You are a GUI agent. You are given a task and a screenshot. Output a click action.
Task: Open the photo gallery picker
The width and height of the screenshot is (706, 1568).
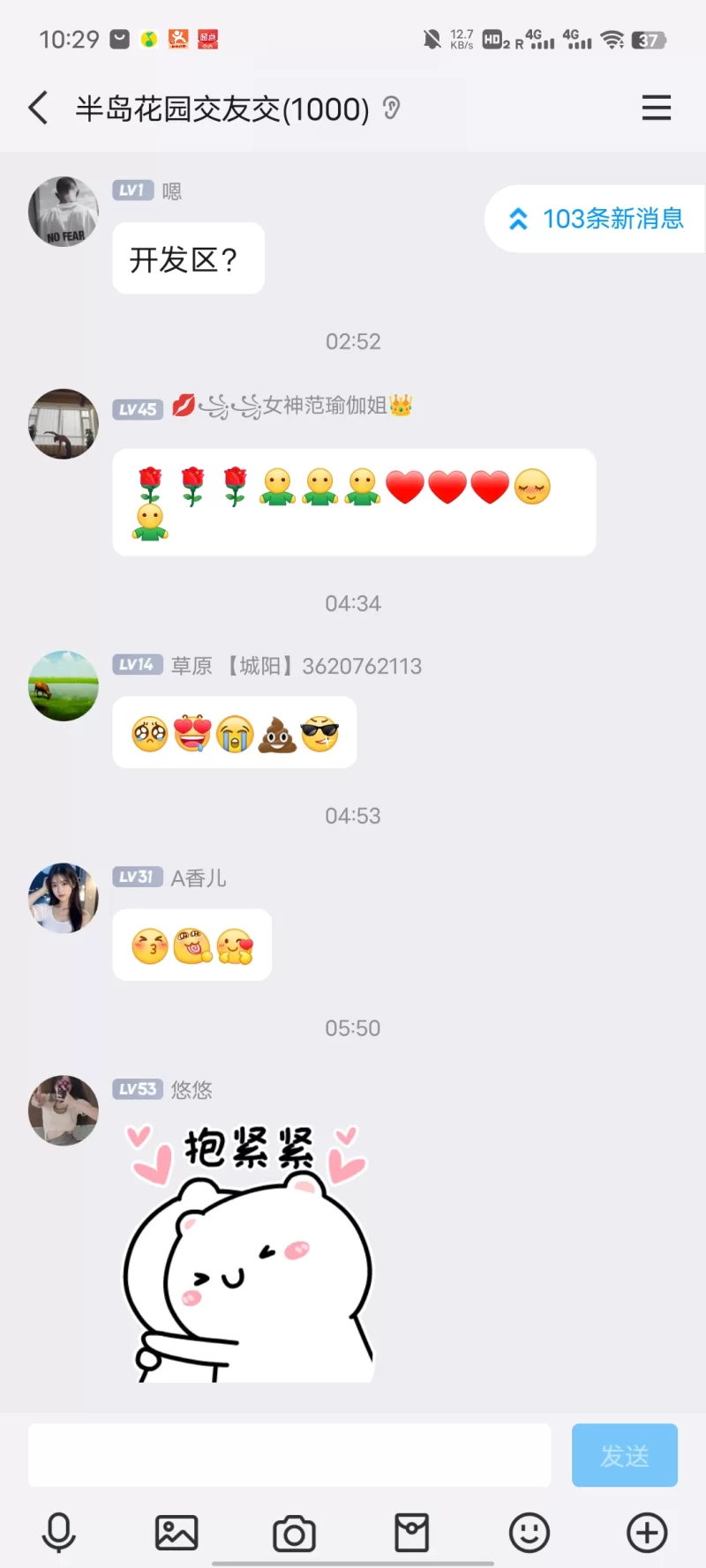click(x=176, y=1533)
